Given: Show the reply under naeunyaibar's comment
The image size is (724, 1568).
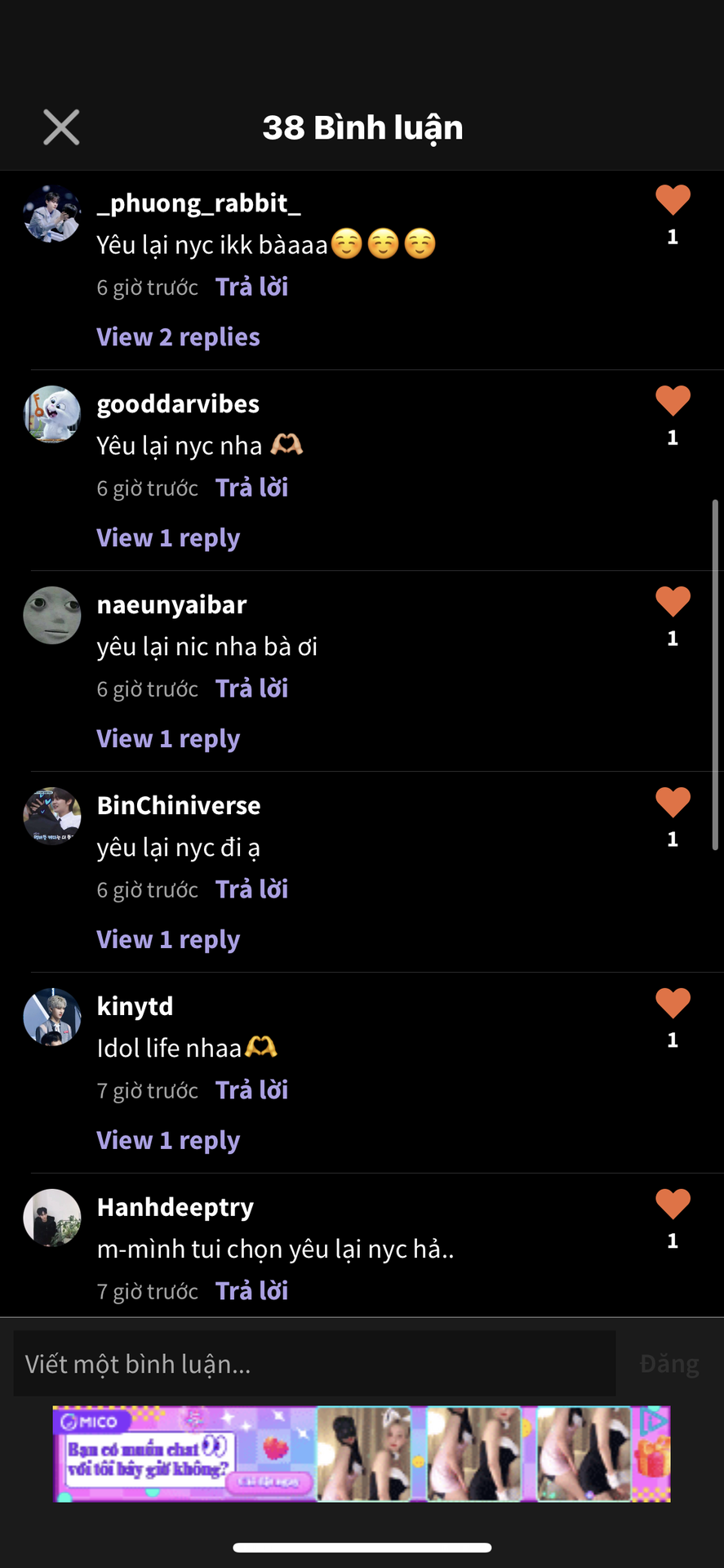Looking at the screenshot, I should [168, 739].
